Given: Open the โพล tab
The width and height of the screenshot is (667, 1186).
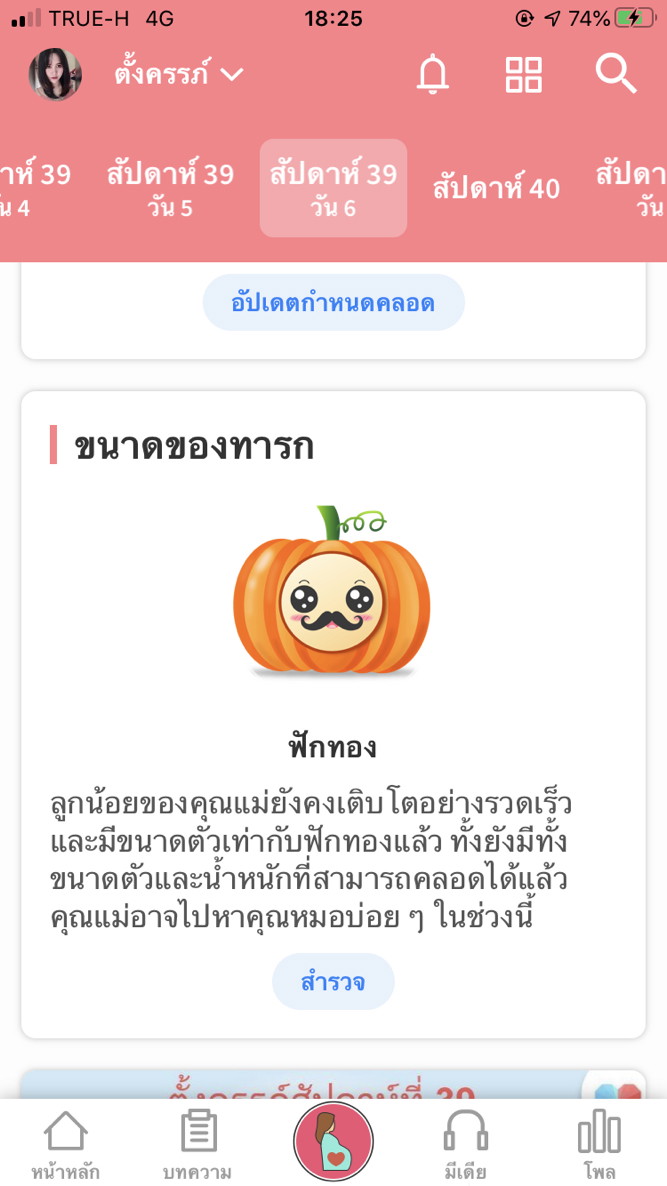Looking at the screenshot, I should click(599, 1144).
